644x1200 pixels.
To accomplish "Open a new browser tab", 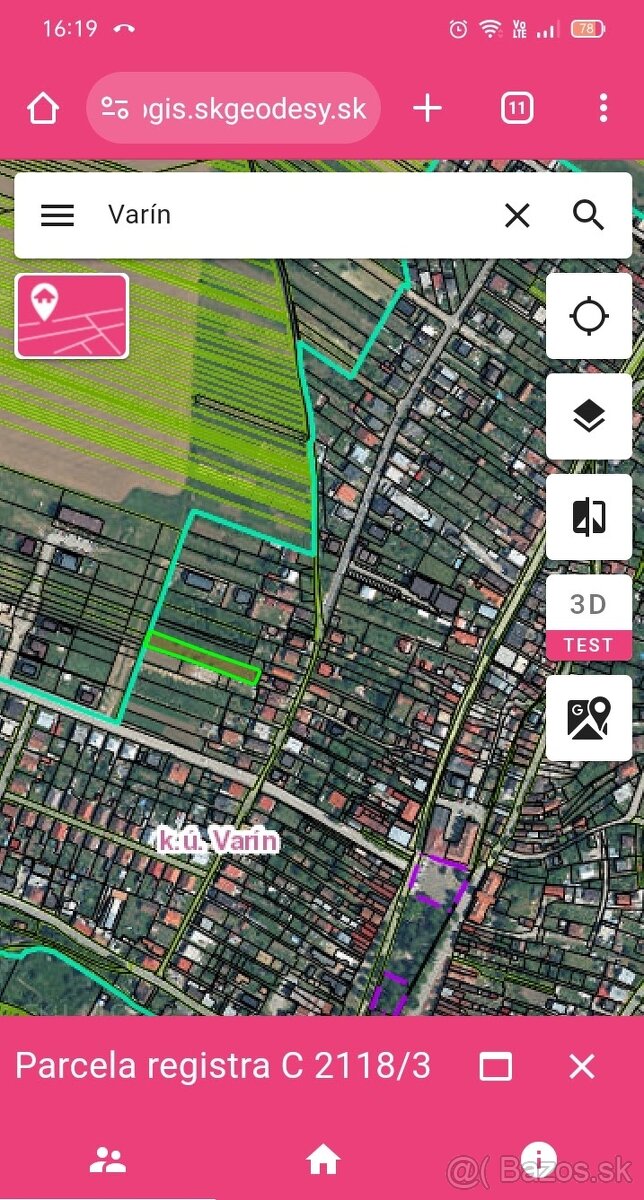I will pyautogui.click(x=427, y=108).
